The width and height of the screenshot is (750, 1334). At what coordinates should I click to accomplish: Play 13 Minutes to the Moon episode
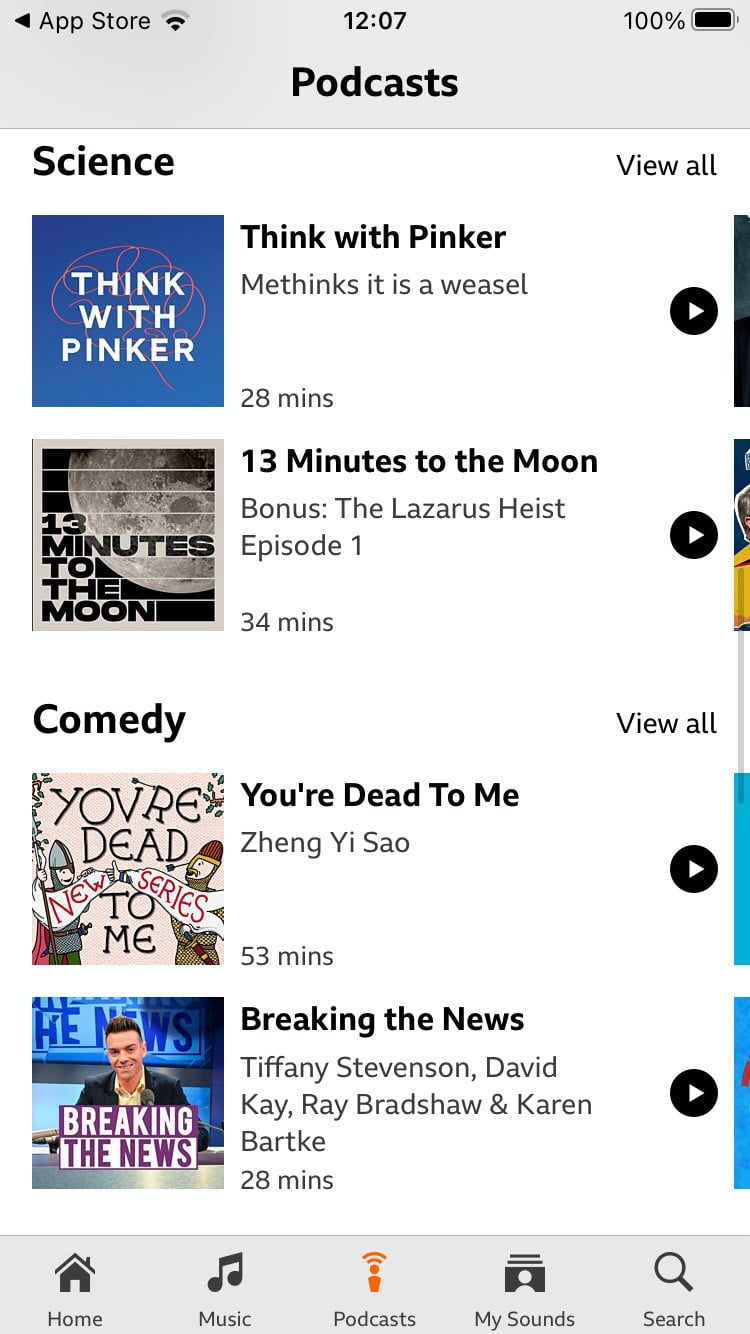tap(693, 535)
